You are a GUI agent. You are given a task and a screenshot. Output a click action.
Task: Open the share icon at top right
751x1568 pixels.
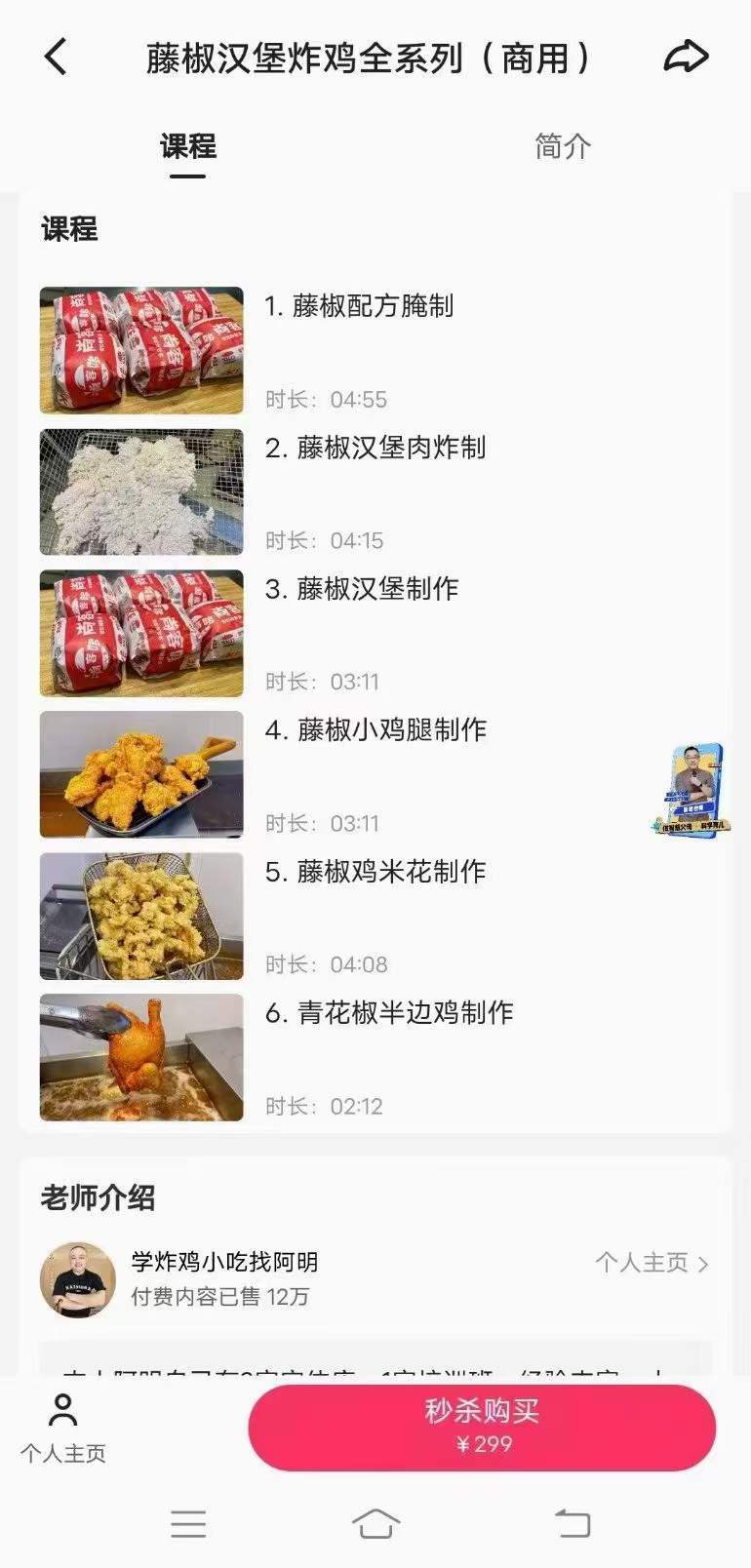pos(686,57)
